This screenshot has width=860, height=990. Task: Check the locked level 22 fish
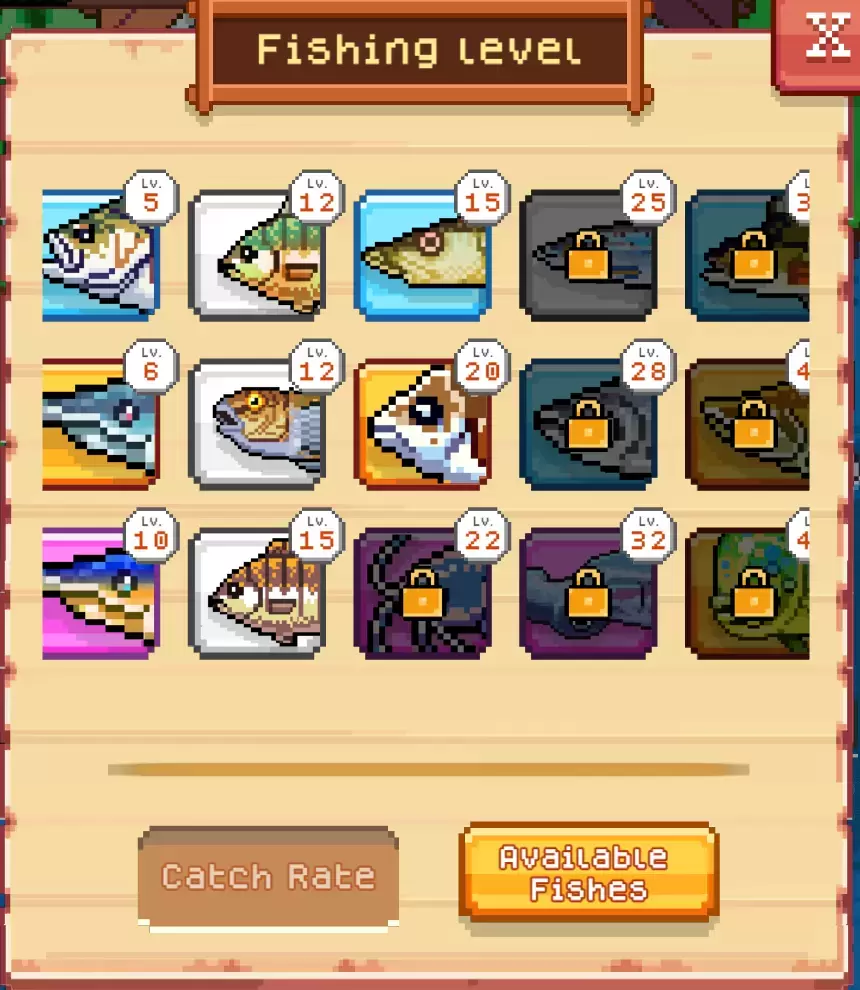coord(422,594)
